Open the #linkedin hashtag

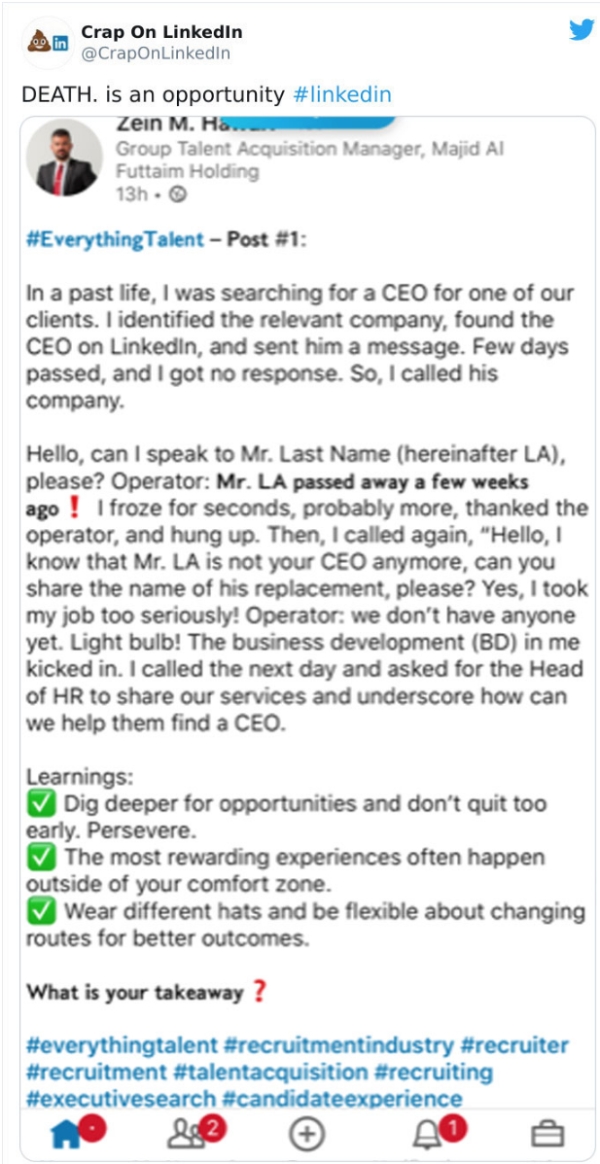(x=341, y=95)
